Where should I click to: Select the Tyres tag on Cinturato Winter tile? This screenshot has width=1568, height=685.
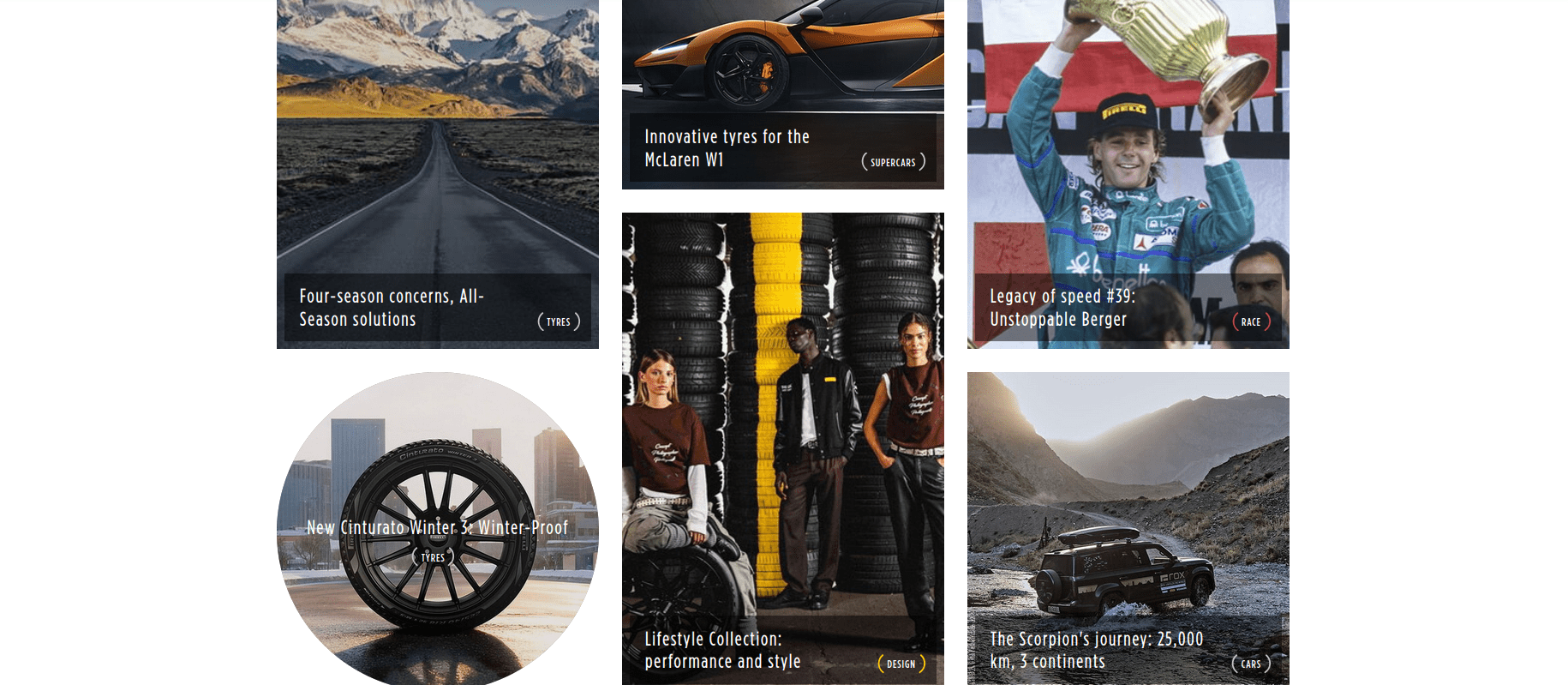click(433, 558)
